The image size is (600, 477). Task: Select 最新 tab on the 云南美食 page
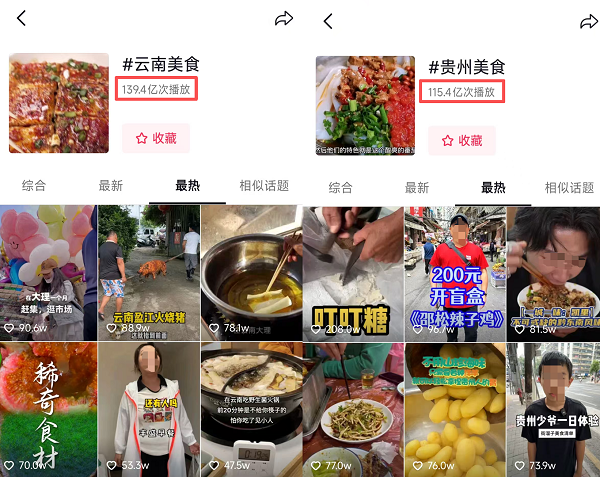tap(110, 186)
